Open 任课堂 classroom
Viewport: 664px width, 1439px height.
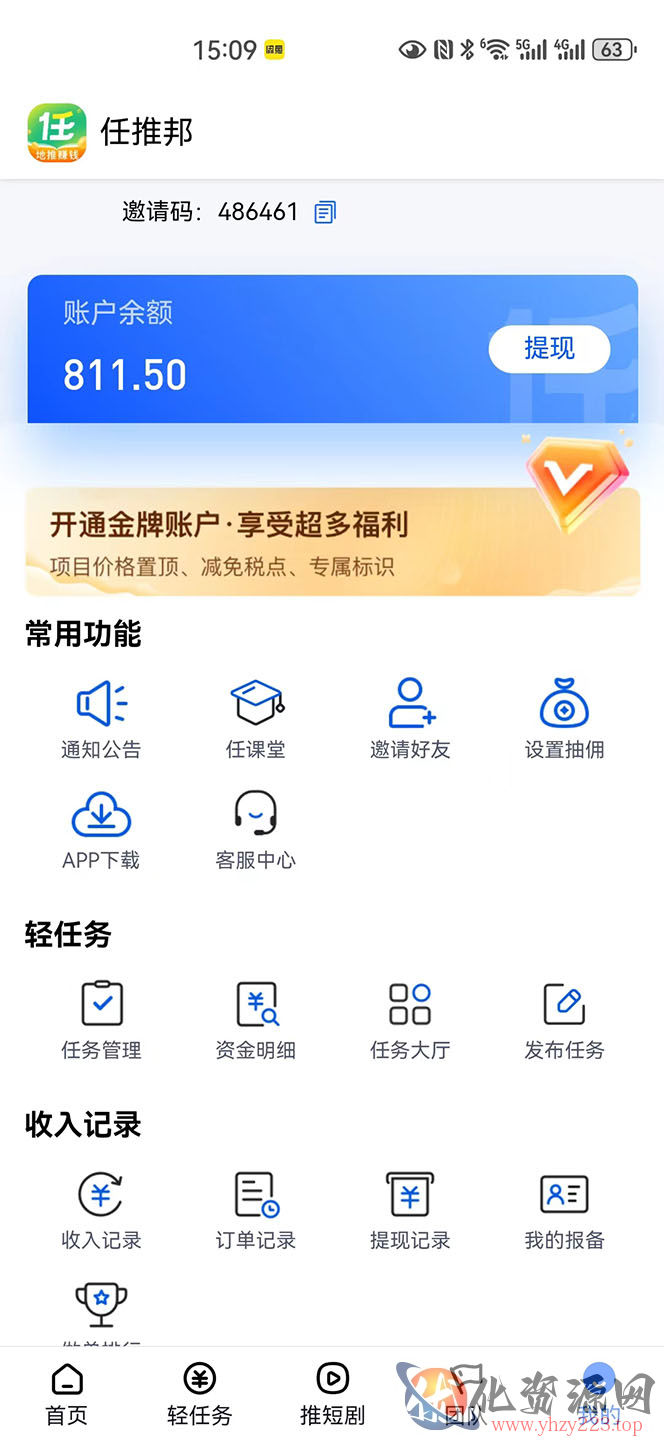pyautogui.click(x=256, y=719)
